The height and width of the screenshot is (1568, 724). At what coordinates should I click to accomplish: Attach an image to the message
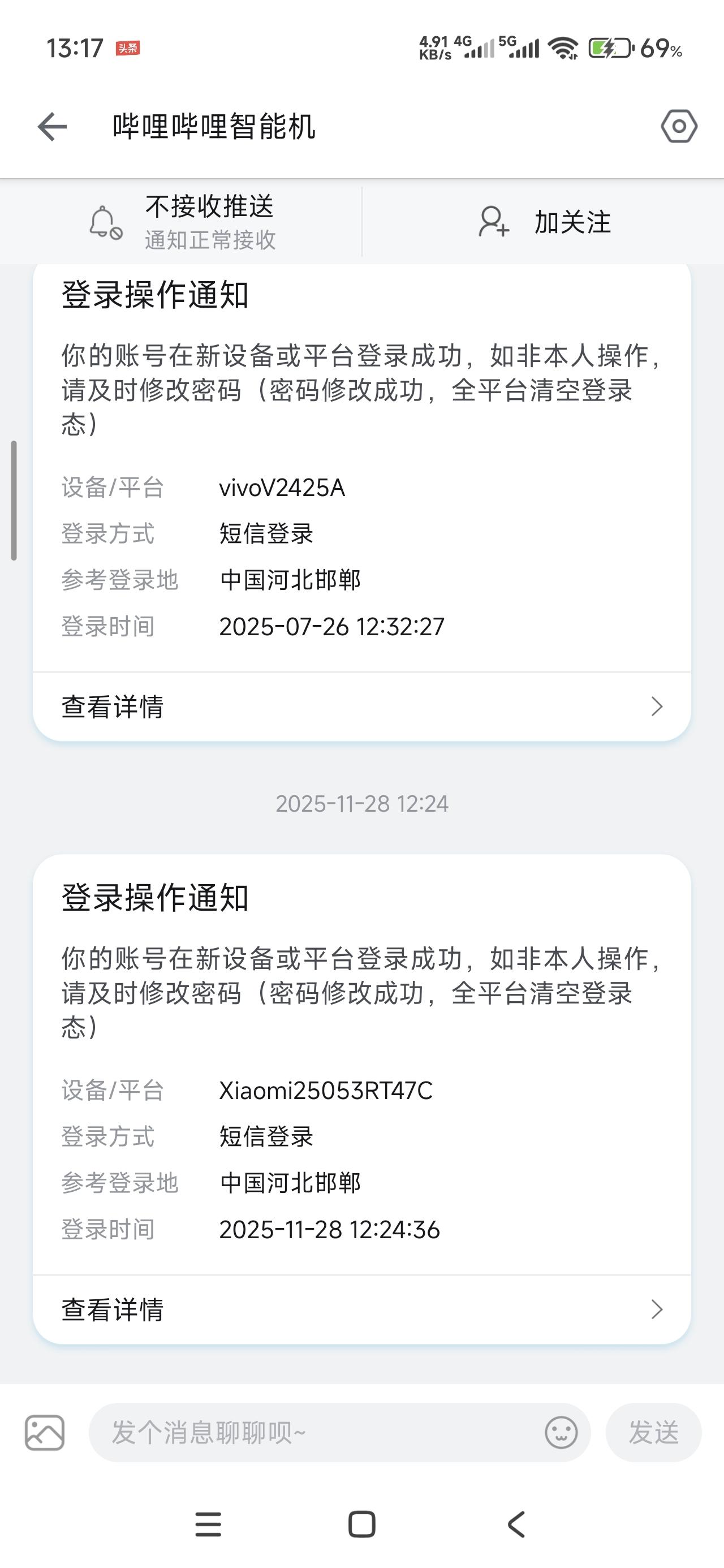pos(45,1432)
